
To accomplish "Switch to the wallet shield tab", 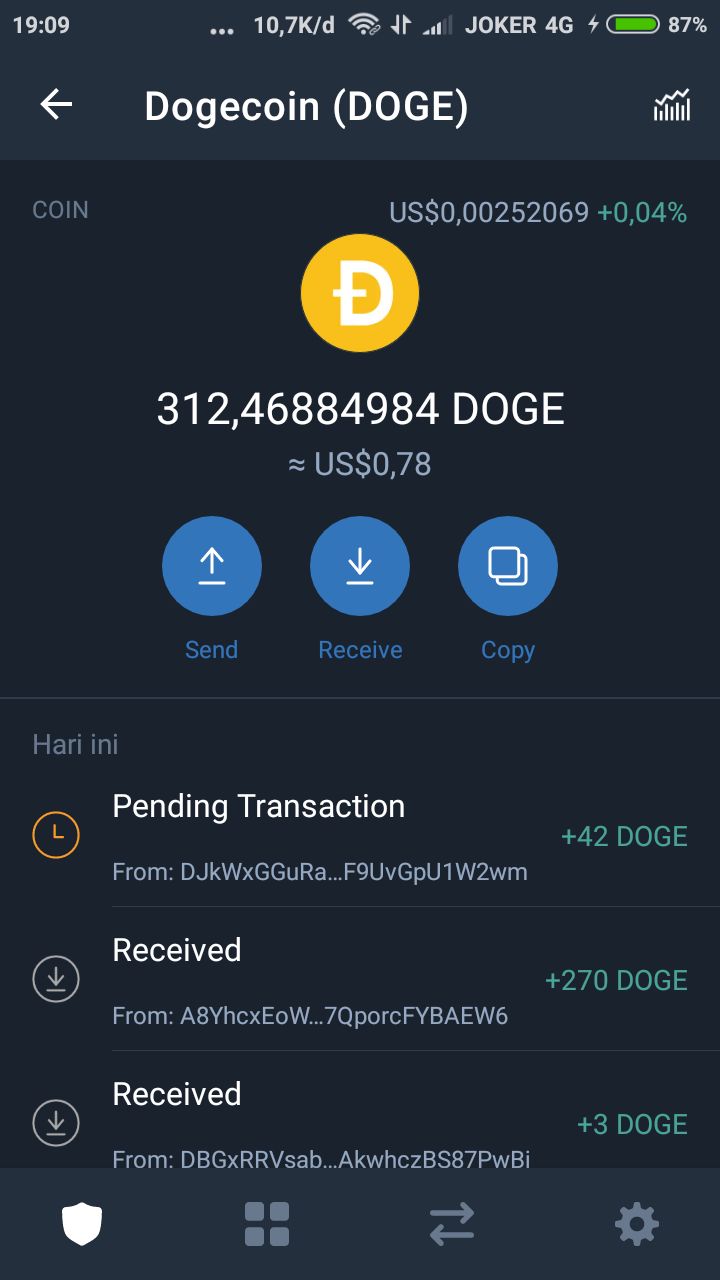I will point(82,1224).
